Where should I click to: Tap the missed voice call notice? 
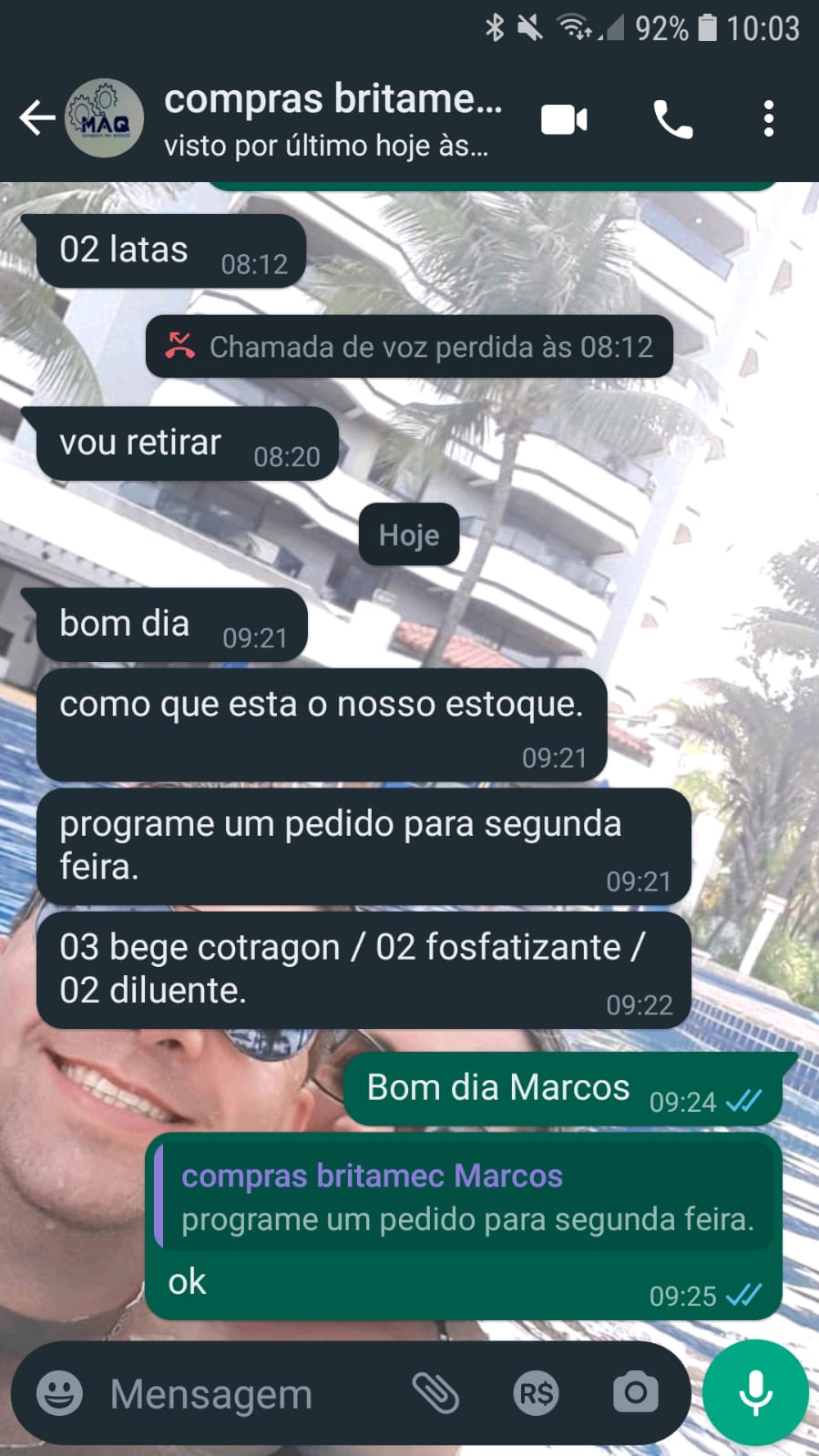(409, 347)
